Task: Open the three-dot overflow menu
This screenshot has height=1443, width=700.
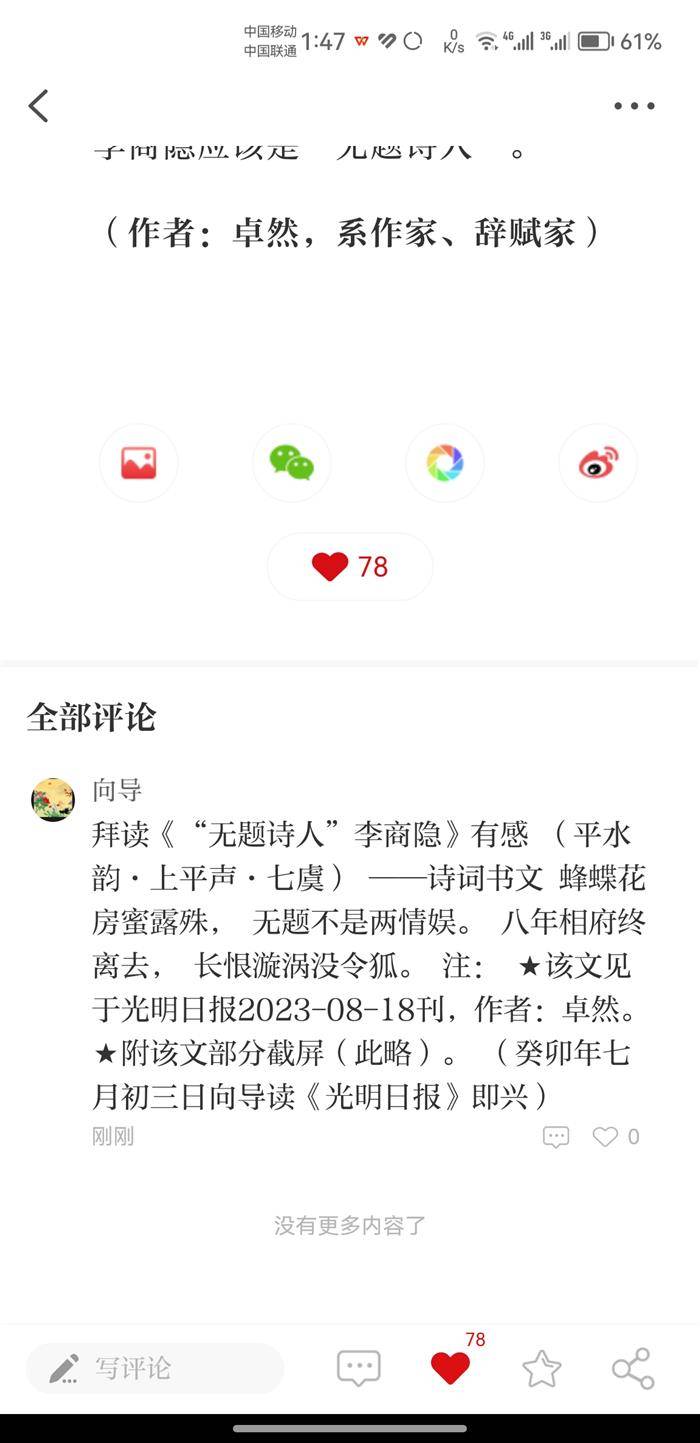Action: point(634,106)
